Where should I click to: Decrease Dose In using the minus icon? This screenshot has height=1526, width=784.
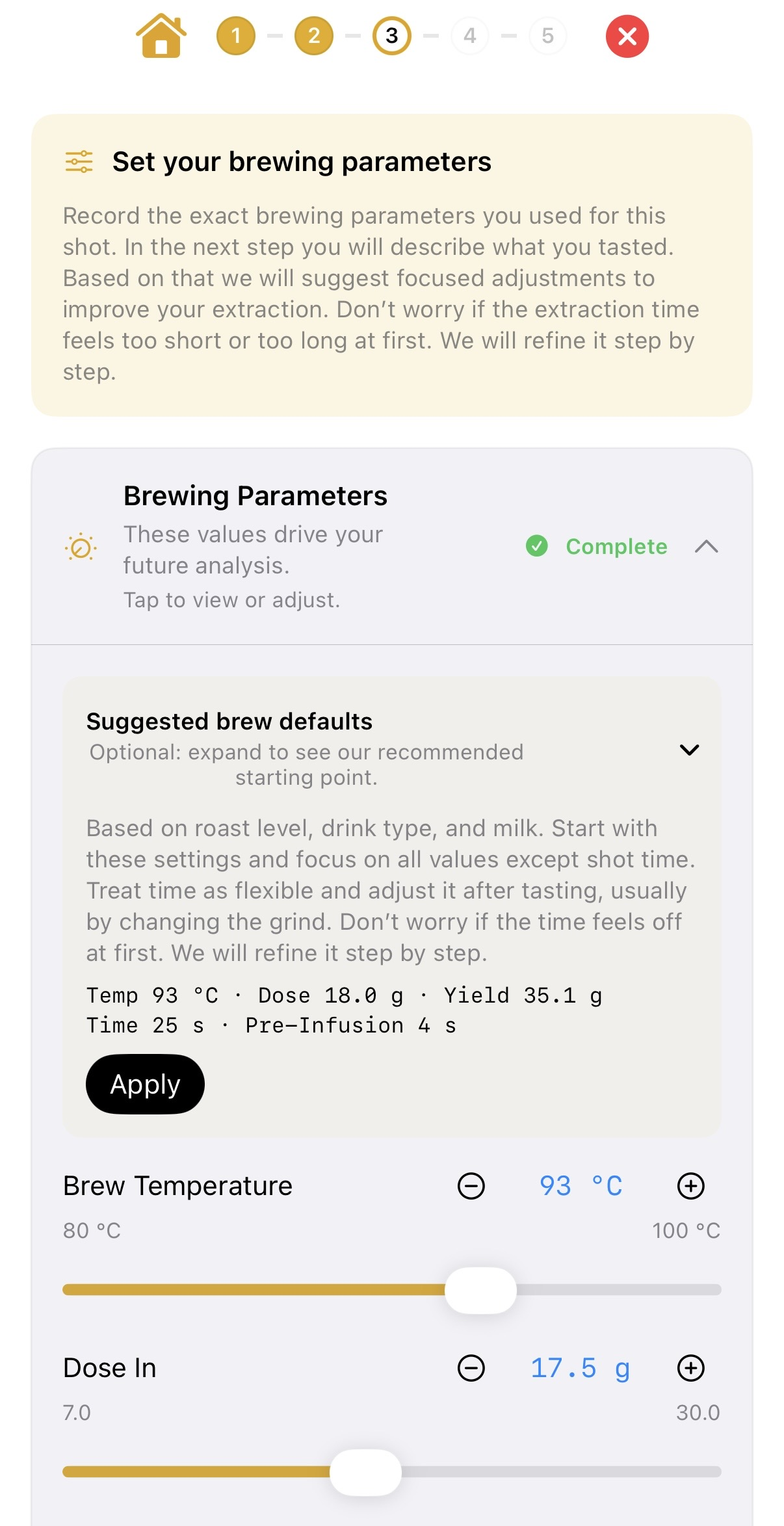click(471, 1367)
